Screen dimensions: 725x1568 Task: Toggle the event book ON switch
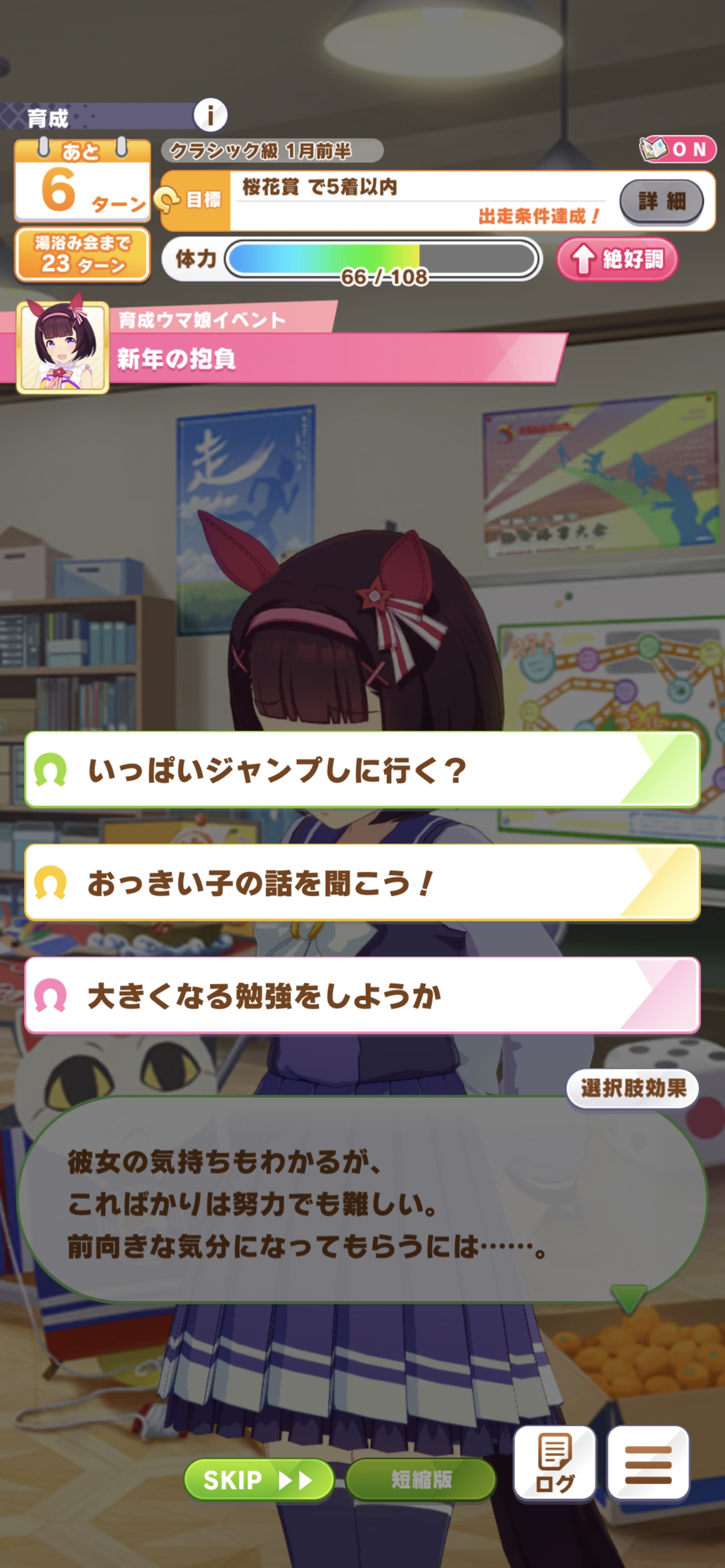tap(677, 149)
